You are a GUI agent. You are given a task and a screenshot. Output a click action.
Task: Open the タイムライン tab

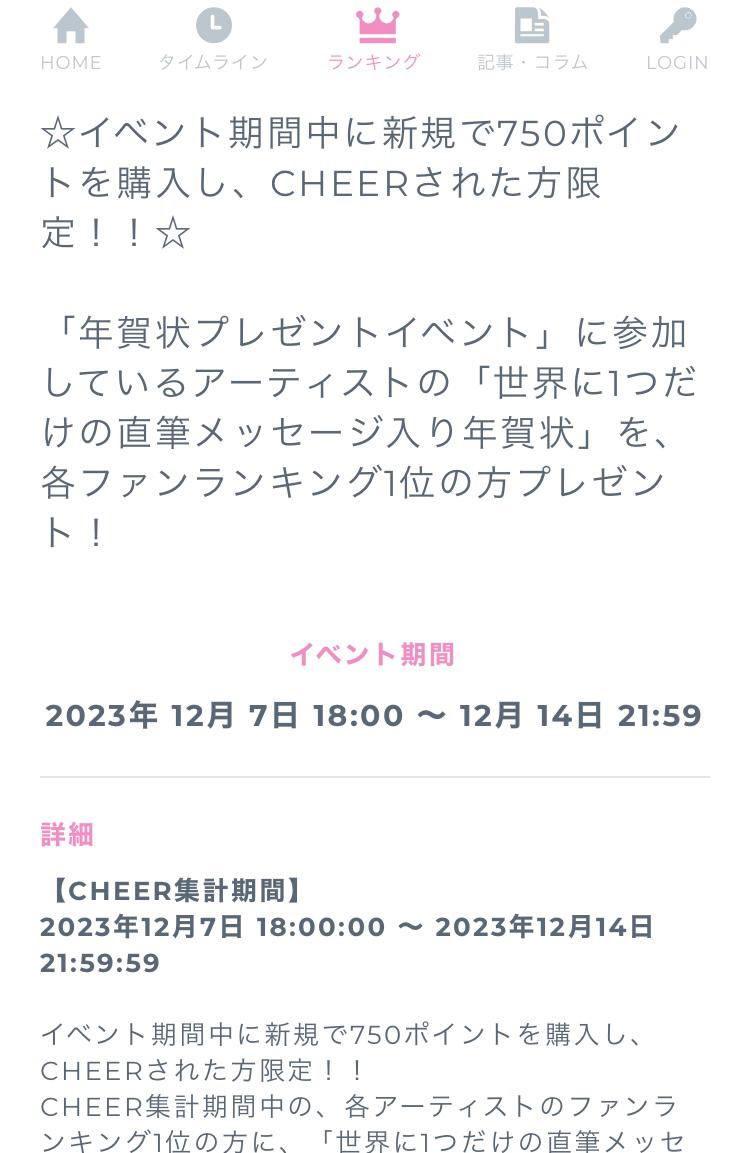pos(213,38)
